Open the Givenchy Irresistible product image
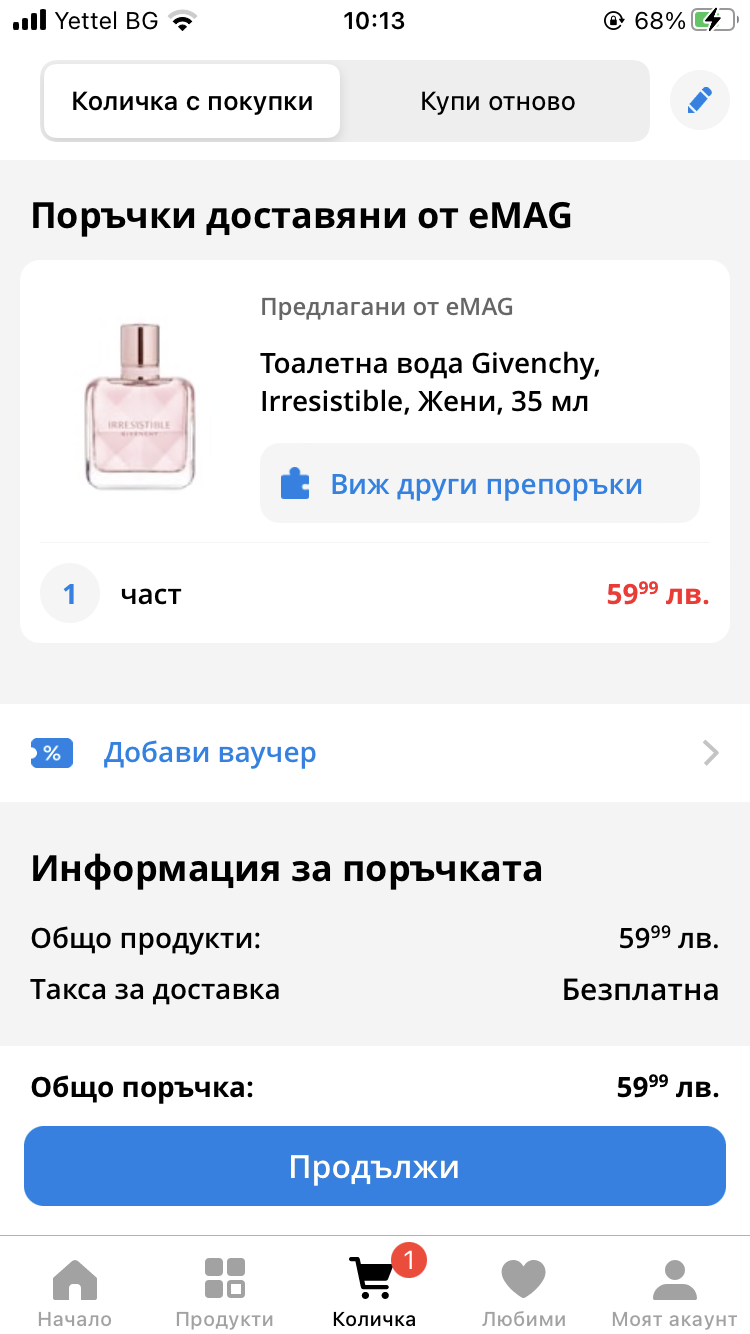 click(140, 405)
